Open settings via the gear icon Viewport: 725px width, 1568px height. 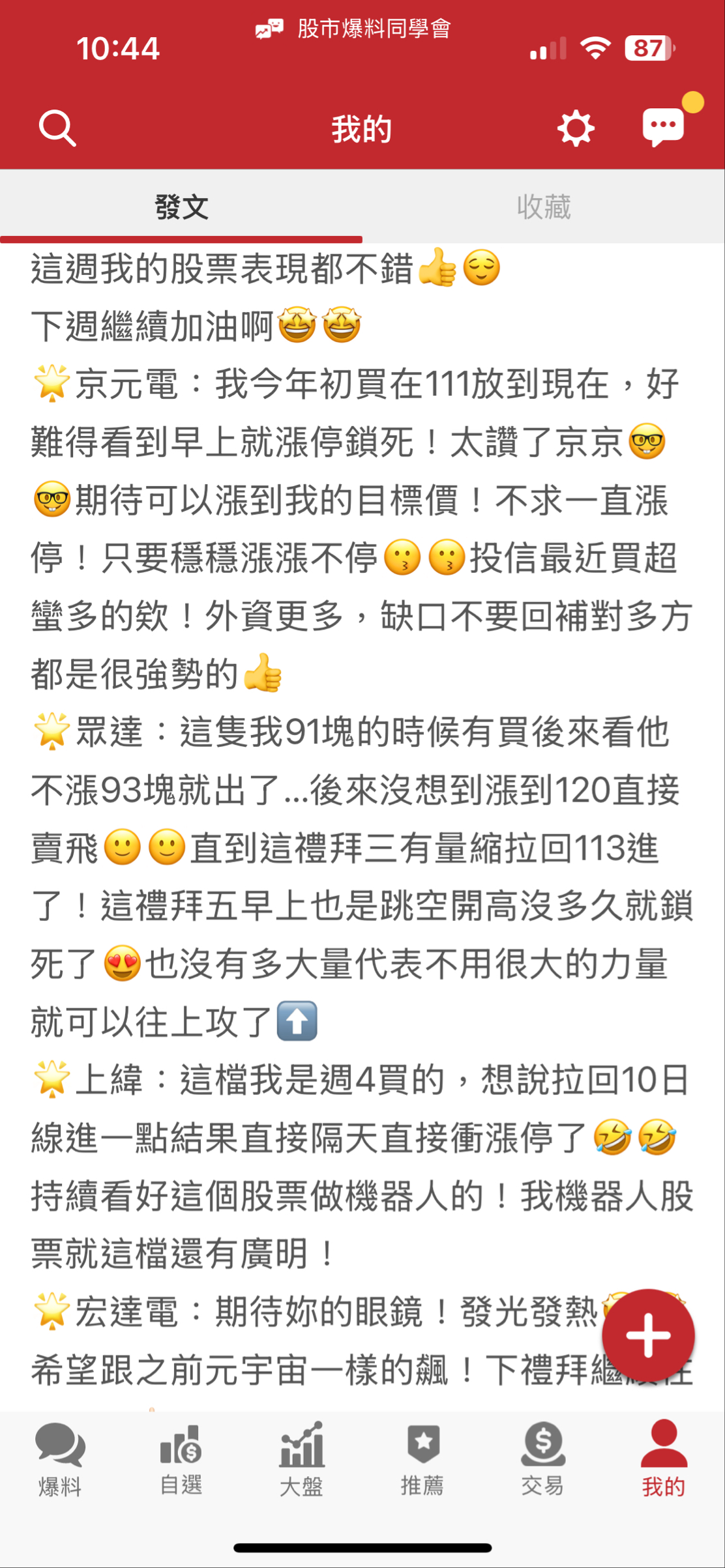[576, 128]
